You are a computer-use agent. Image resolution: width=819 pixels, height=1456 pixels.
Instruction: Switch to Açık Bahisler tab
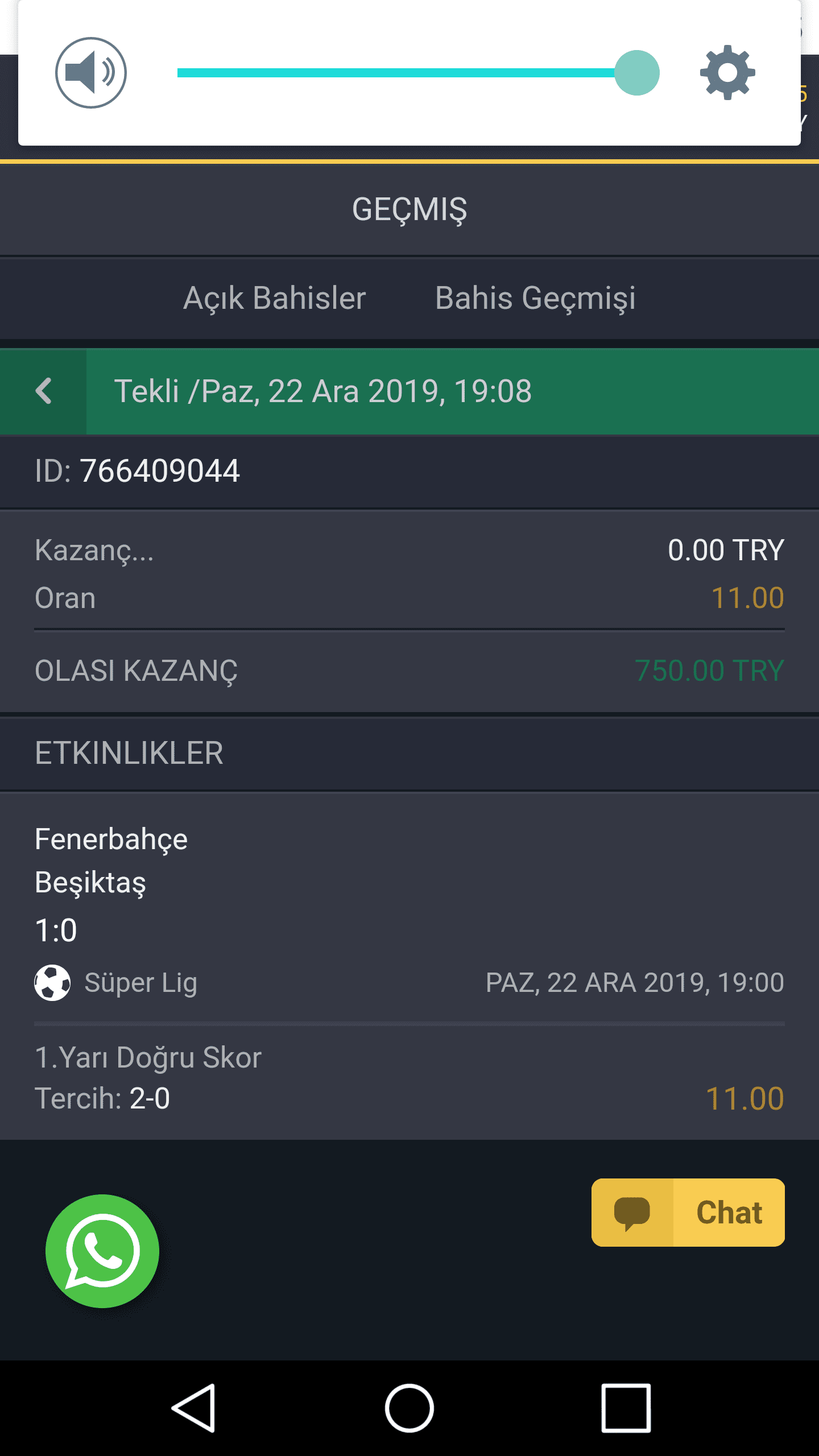point(274,299)
